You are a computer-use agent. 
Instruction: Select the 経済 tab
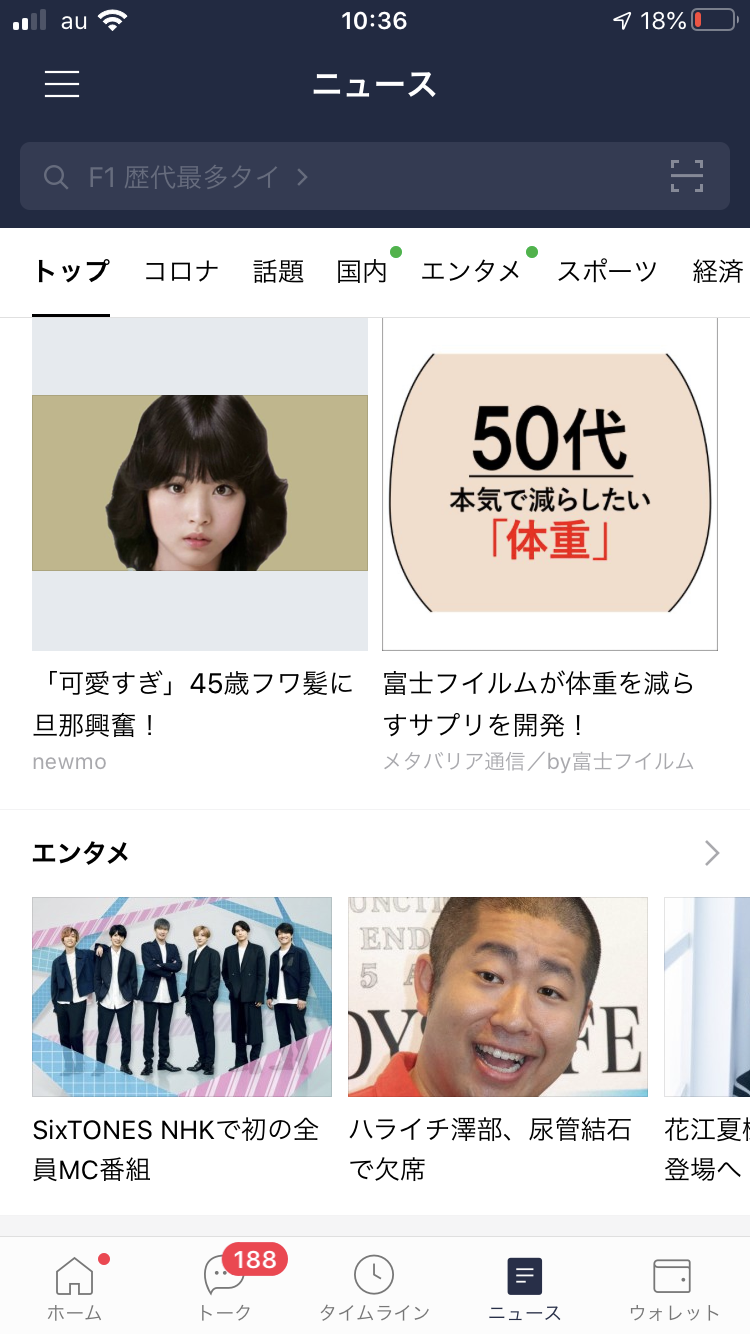[x=718, y=271]
